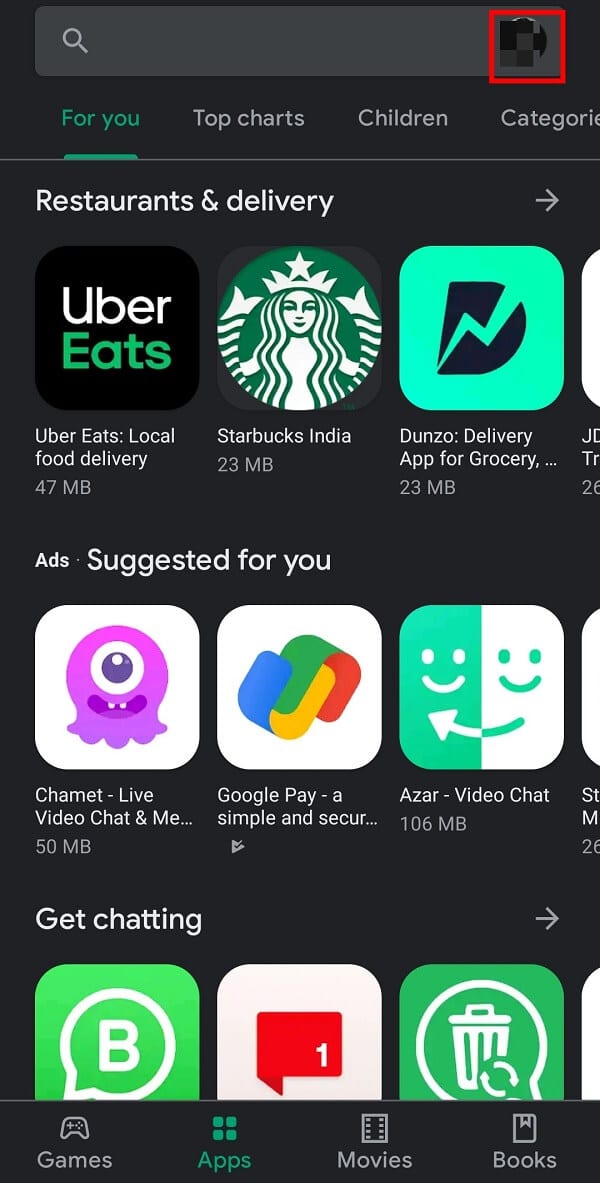Open the Dunzo delivery app listing
Viewport: 600px width, 1183px height.
pos(481,328)
